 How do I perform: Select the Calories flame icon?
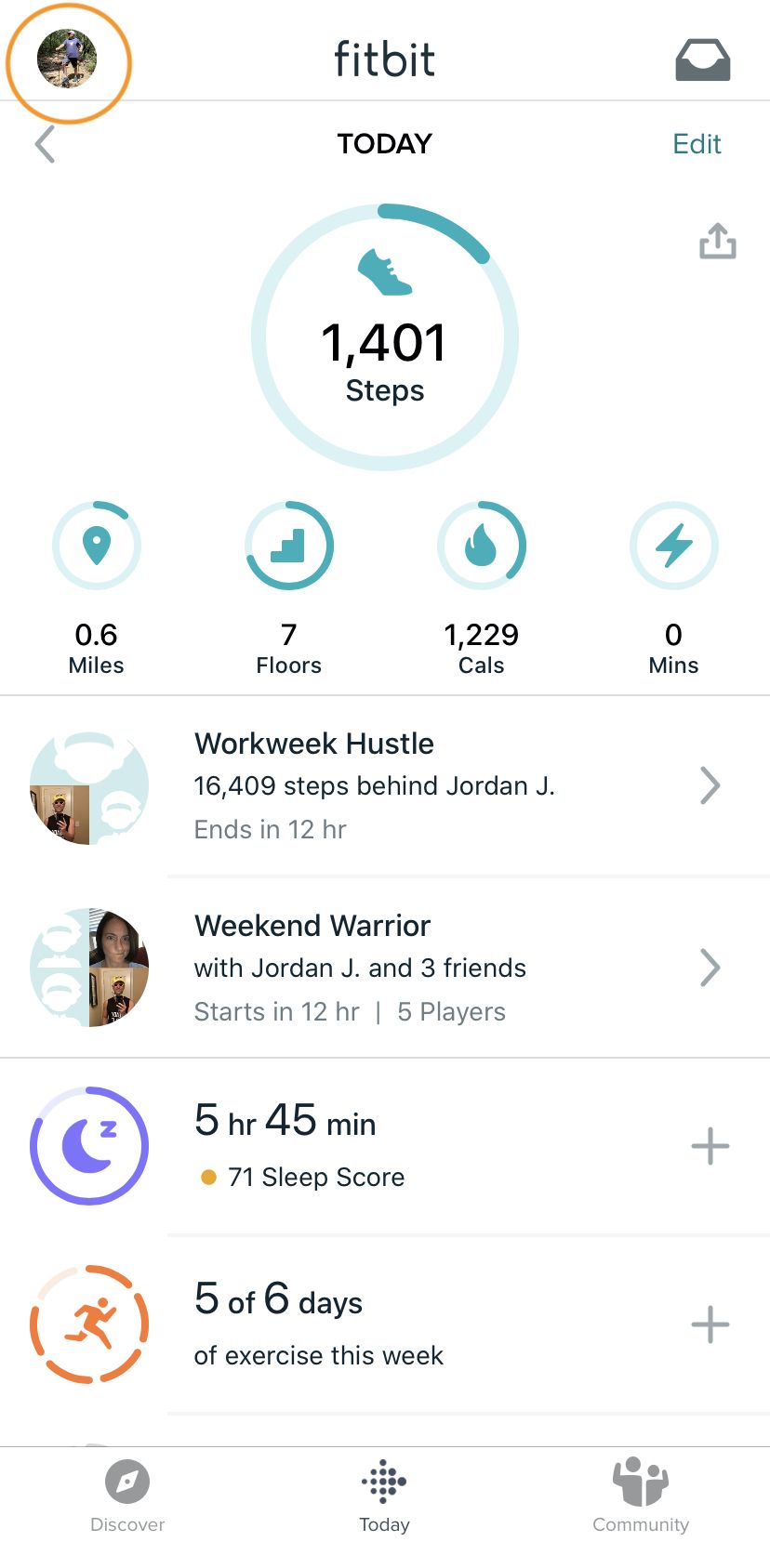point(482,546)
